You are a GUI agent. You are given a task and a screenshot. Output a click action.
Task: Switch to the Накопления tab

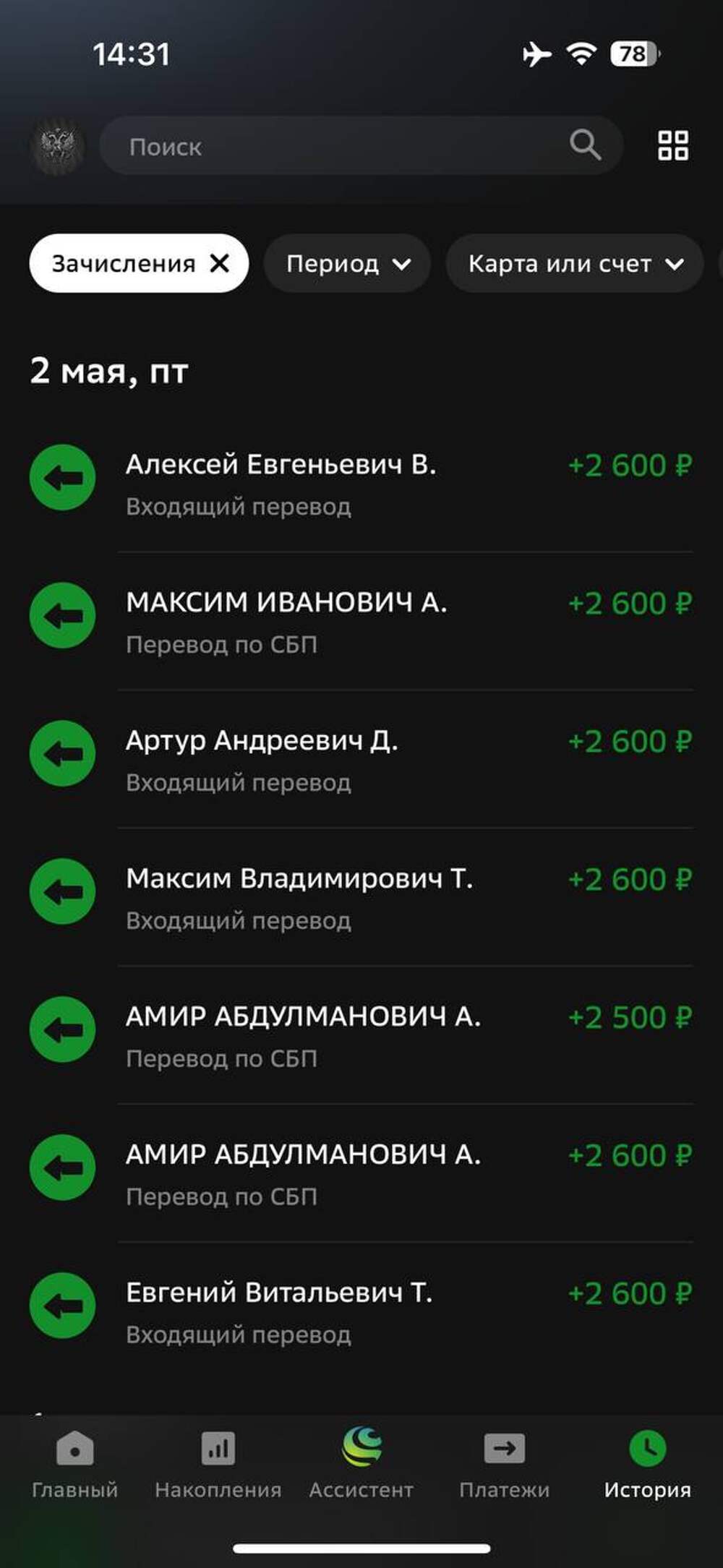tap(218, 1462)
